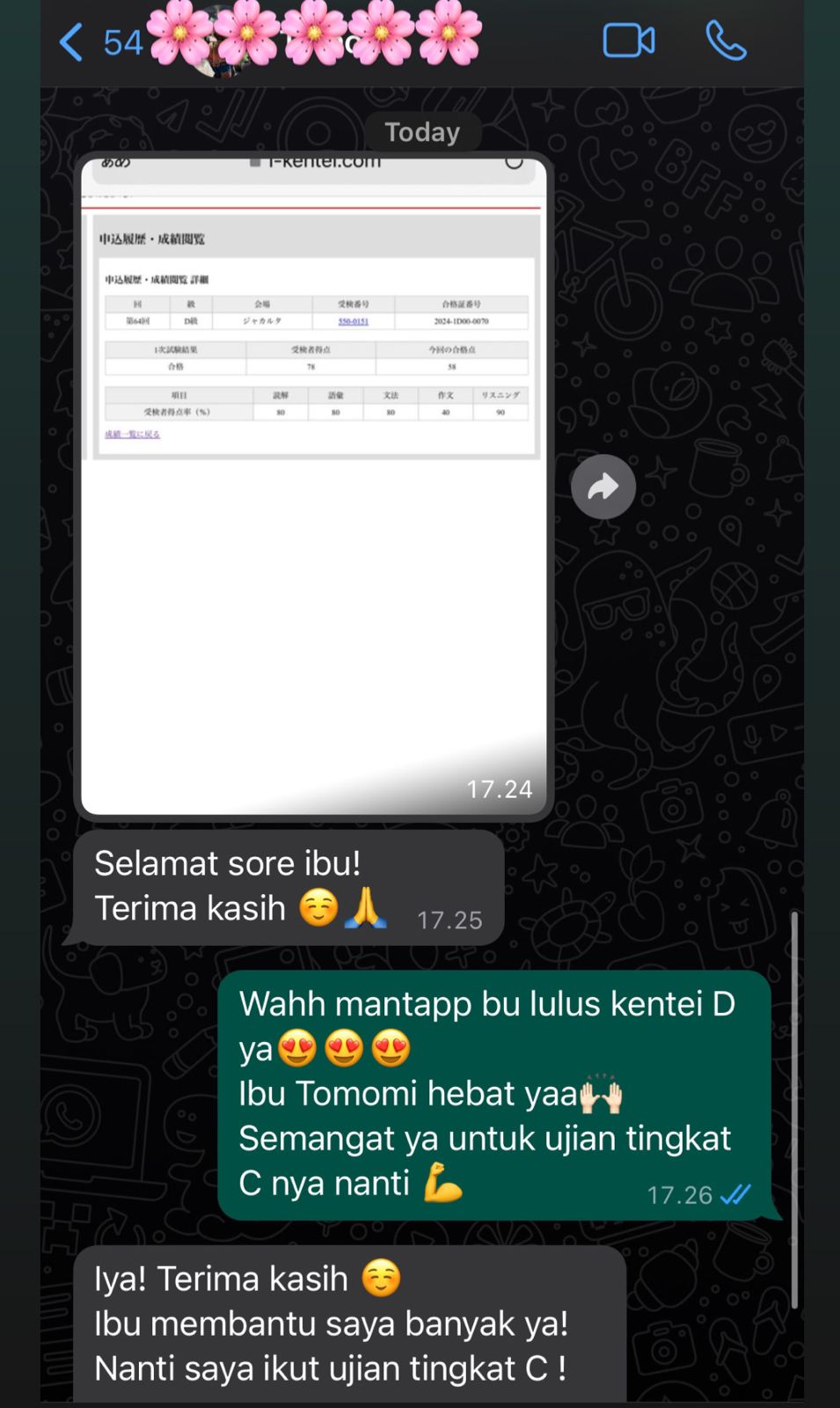Forward the shared image
The height and width of the screenshot is (1408, 840).
603,487
